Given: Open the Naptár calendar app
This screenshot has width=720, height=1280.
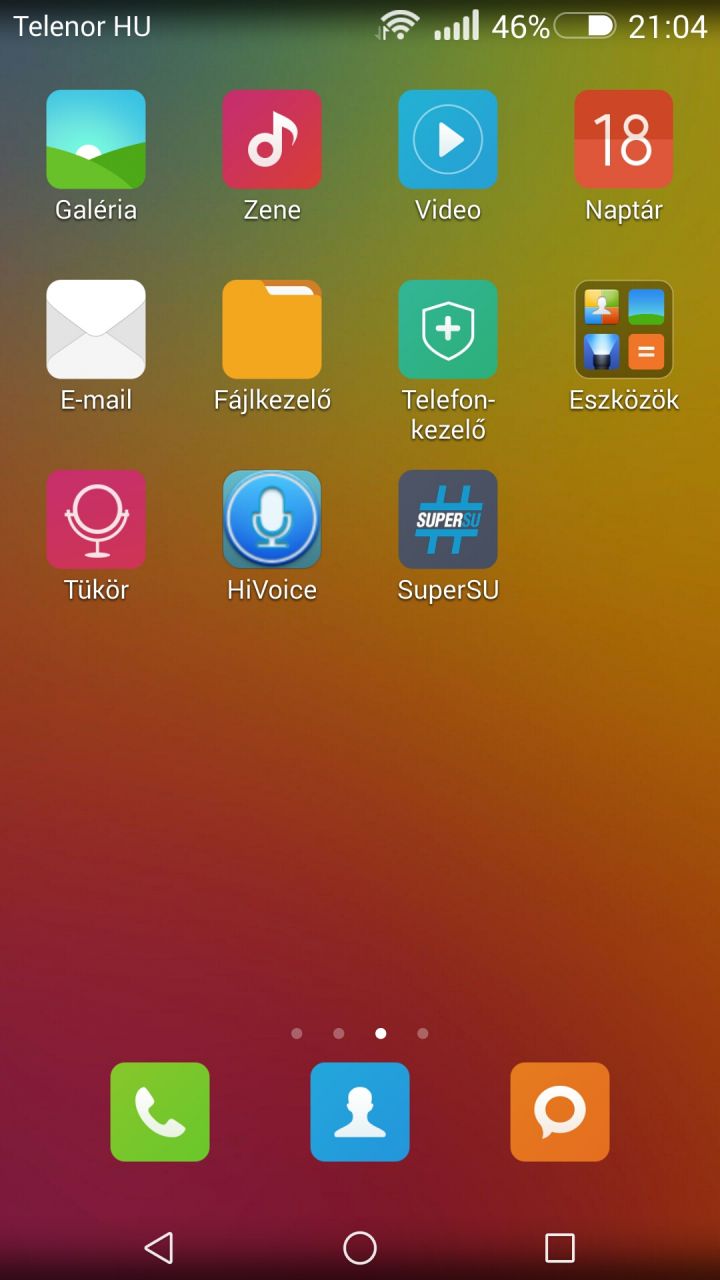Looking at the screenshot, I should pyautogui.click(x=624, y=140).
